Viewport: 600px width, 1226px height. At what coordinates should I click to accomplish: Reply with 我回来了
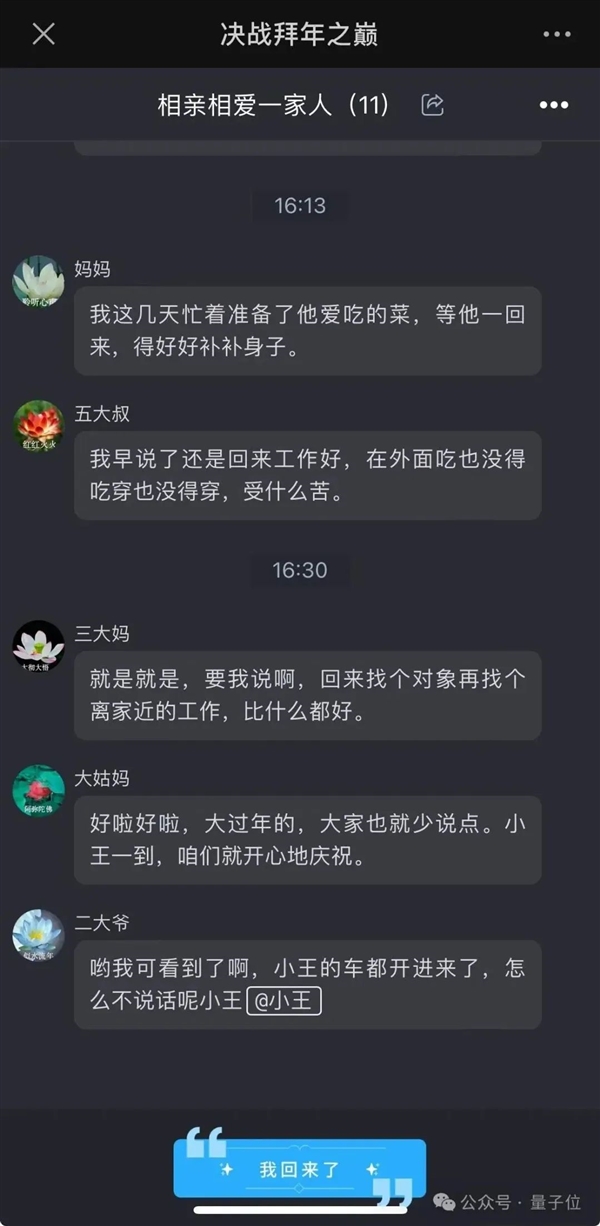tap(300, 1169)
